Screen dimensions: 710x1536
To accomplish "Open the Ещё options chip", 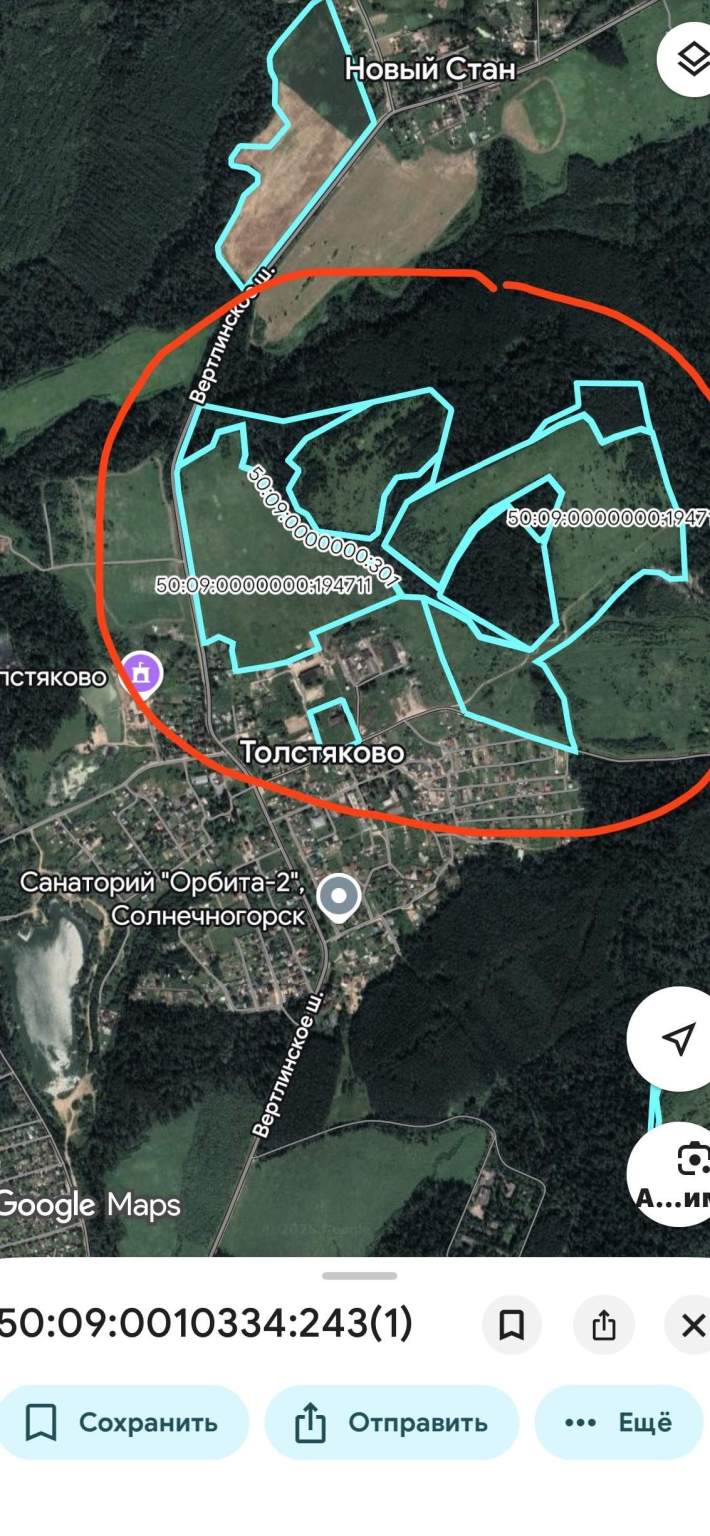I will [x=619, y=1422].
